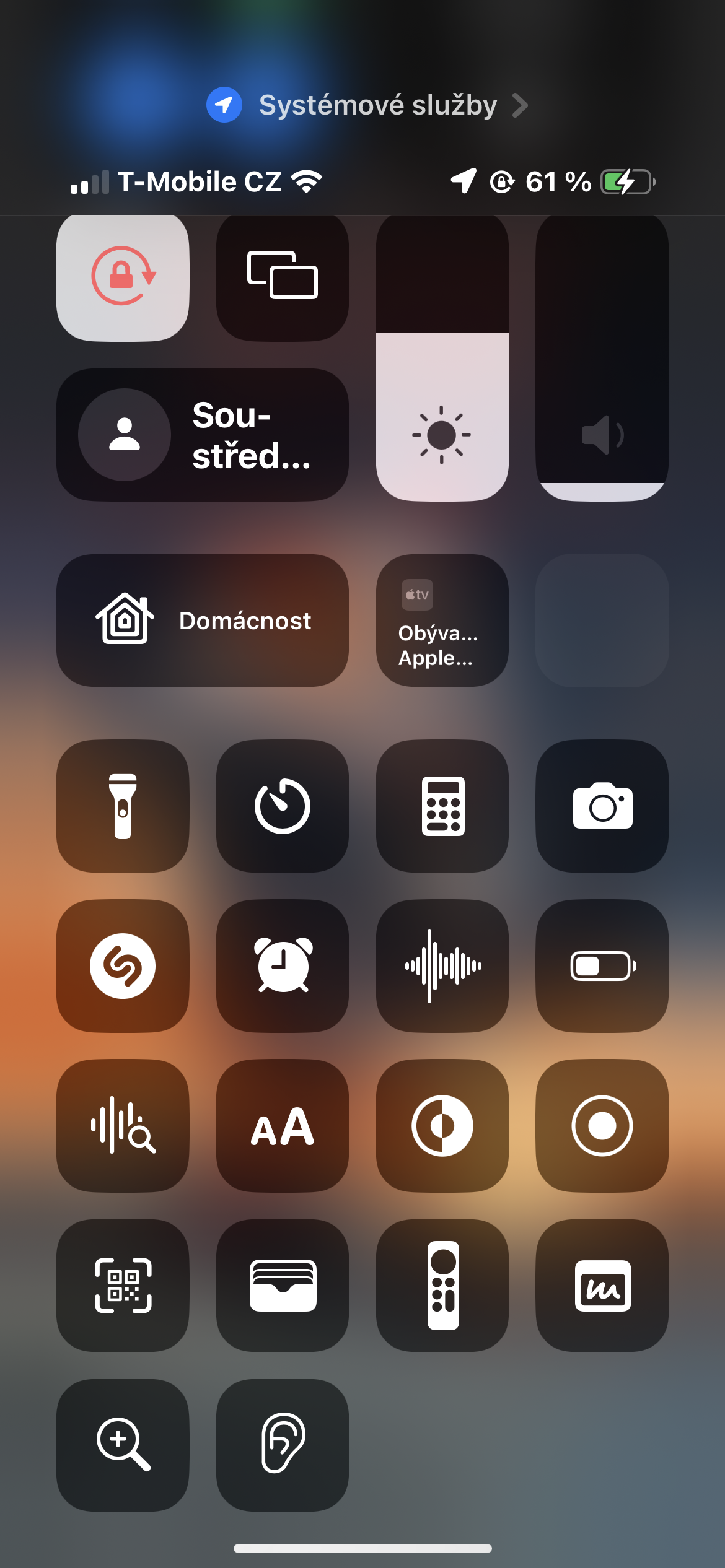
Task: Open Systémové služby location link
Action: (x=367, y=105)
